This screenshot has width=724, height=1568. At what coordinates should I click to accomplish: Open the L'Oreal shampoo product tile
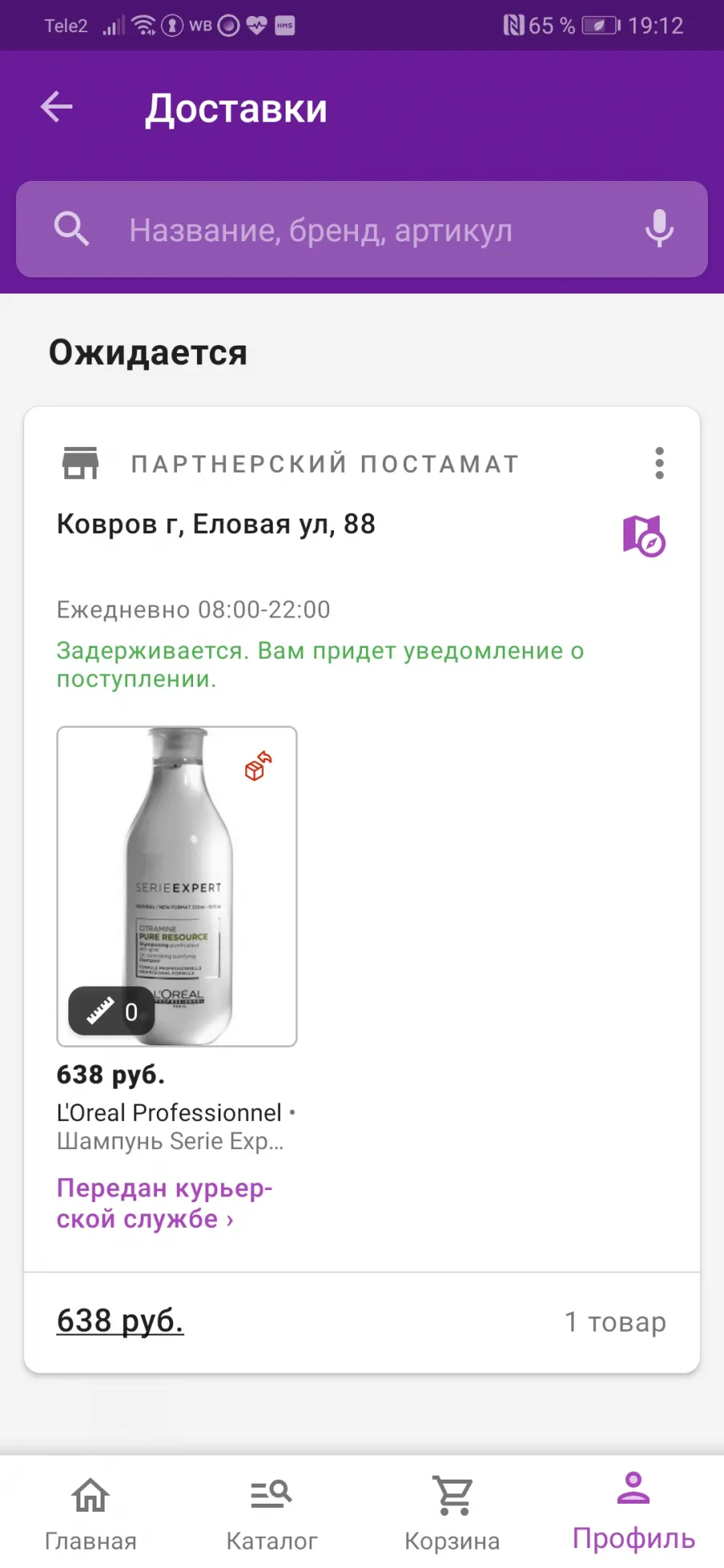coord(177,886)
